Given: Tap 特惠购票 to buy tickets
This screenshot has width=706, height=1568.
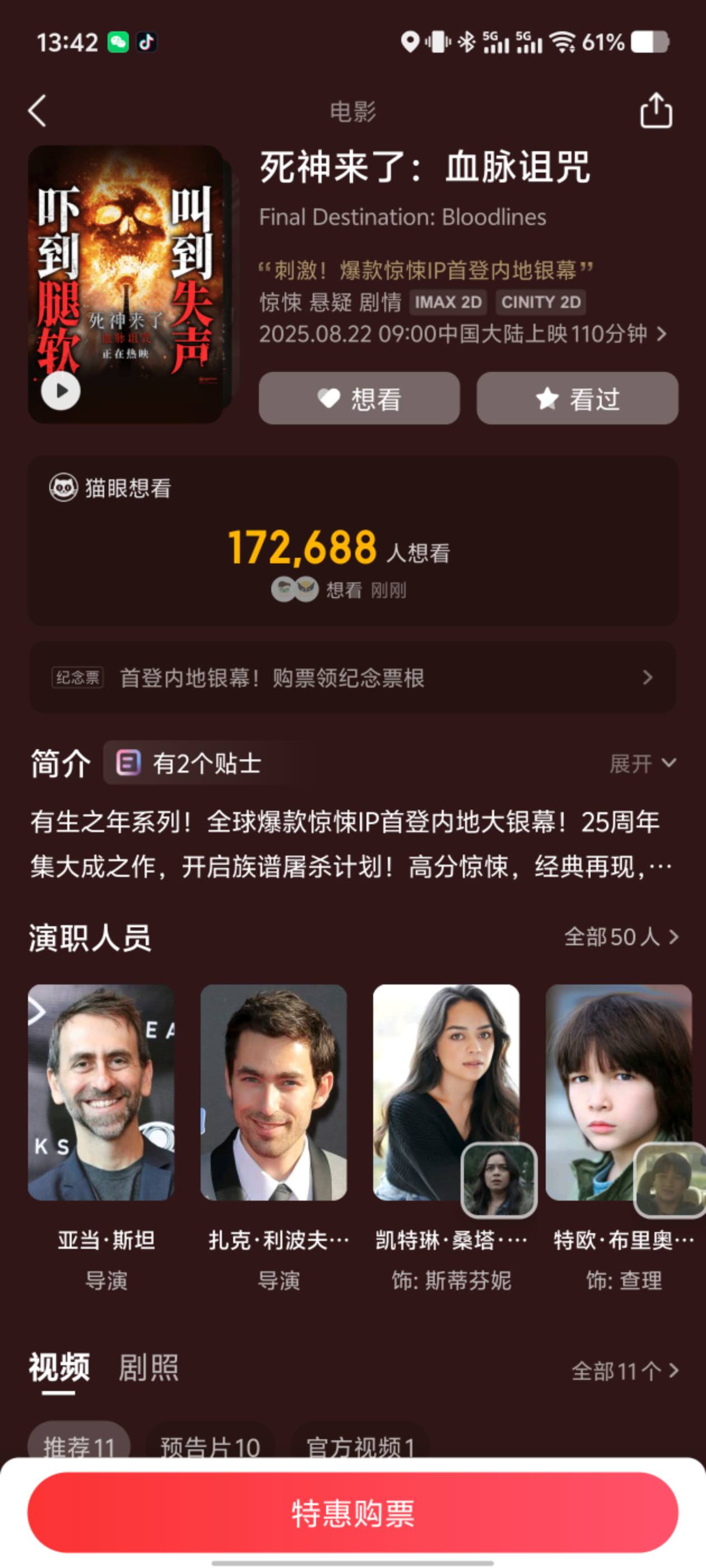Looking at the screenshot, I should [x=352, y=1513].
